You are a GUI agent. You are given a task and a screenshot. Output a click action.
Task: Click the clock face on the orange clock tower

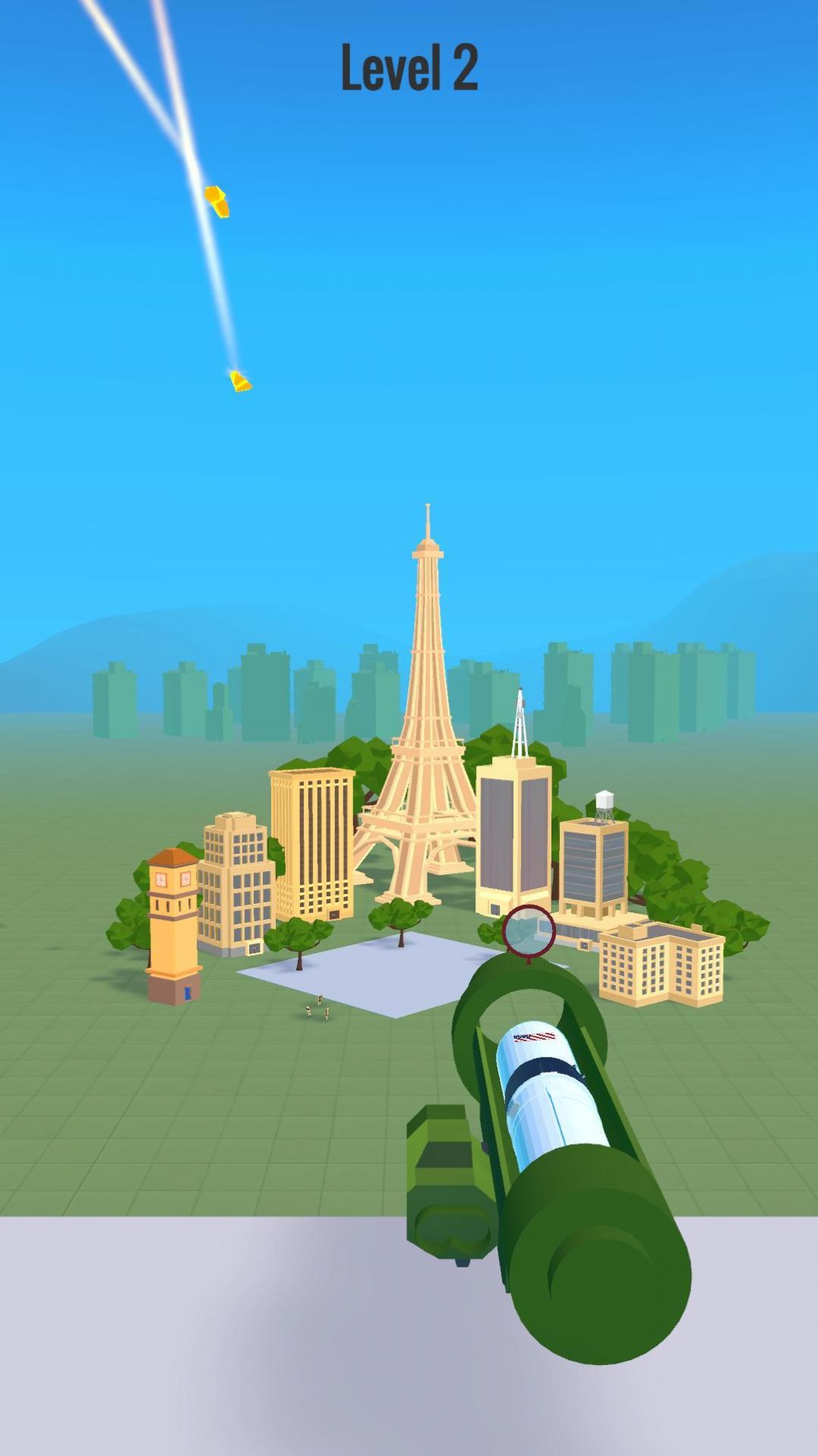click(161, 881)
